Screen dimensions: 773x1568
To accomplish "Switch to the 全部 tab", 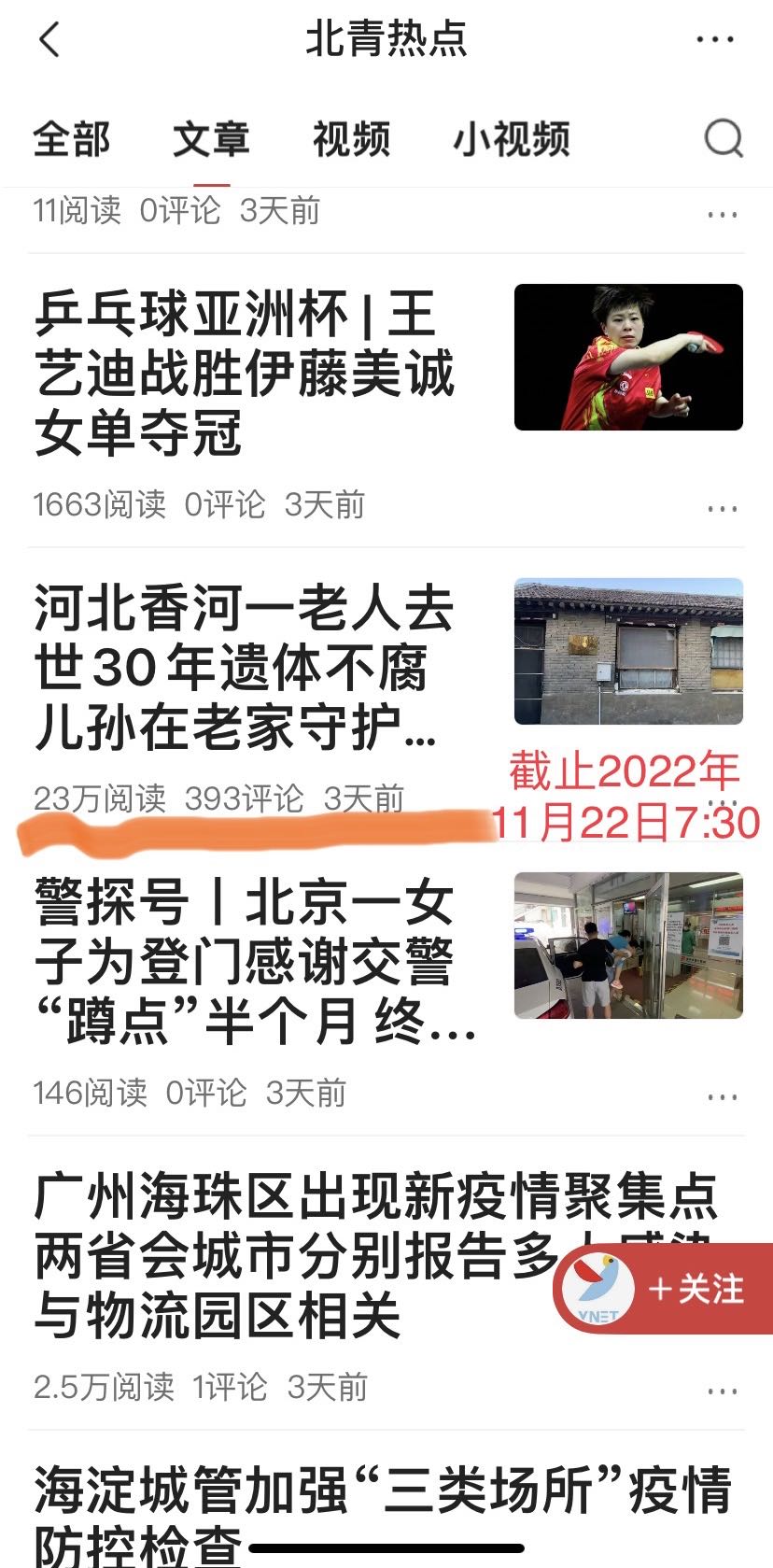I will click(x=72, y=140).
